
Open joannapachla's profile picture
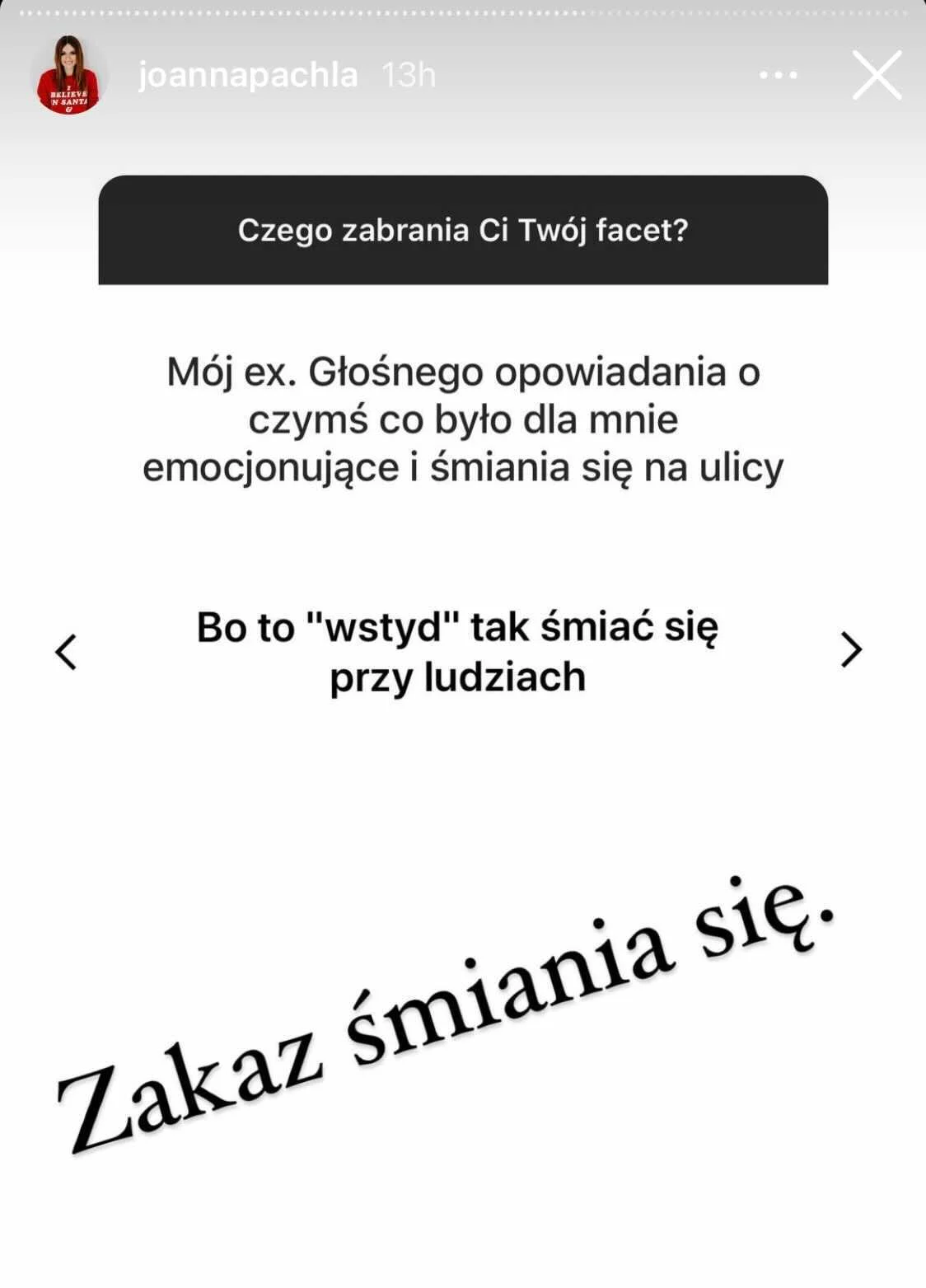tap(69, 75)
